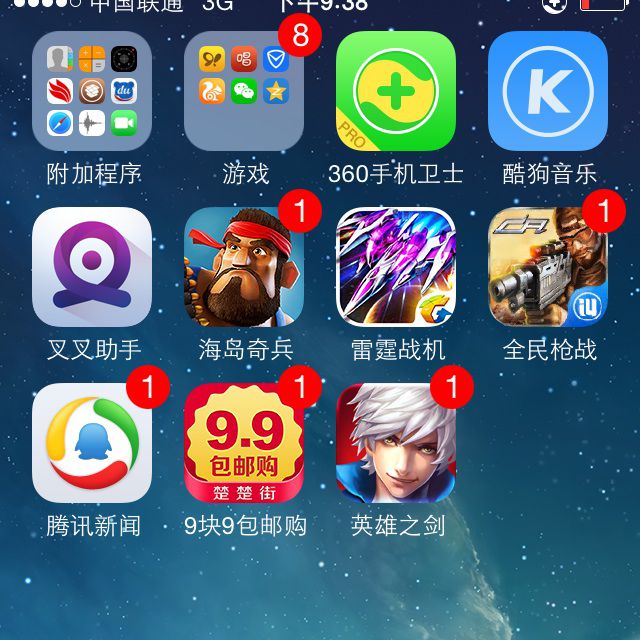
Task: Open the 海岛奇兵 game
Action: 244,267
